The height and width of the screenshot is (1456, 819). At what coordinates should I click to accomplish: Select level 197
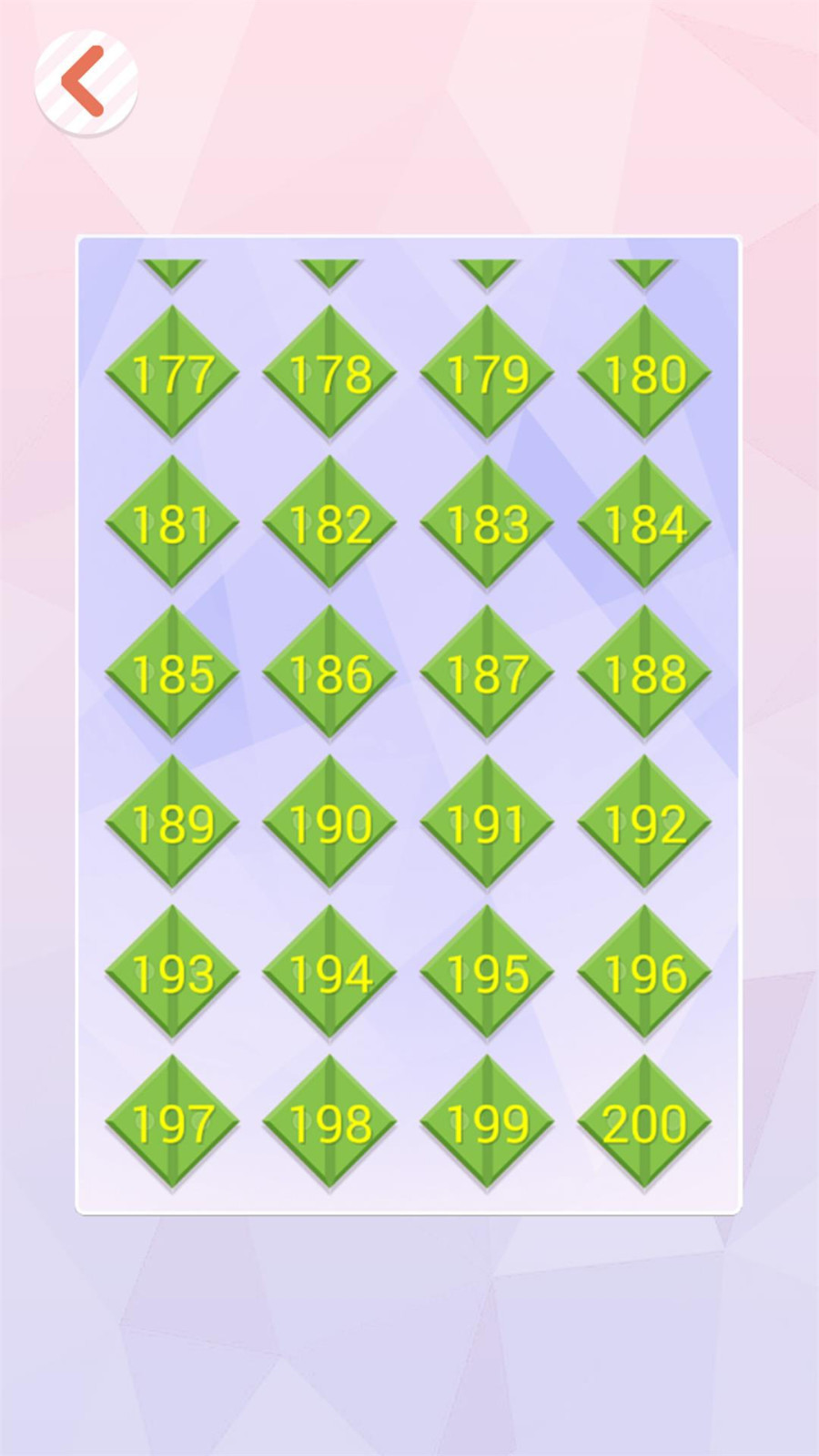(x=172, y=1123)
